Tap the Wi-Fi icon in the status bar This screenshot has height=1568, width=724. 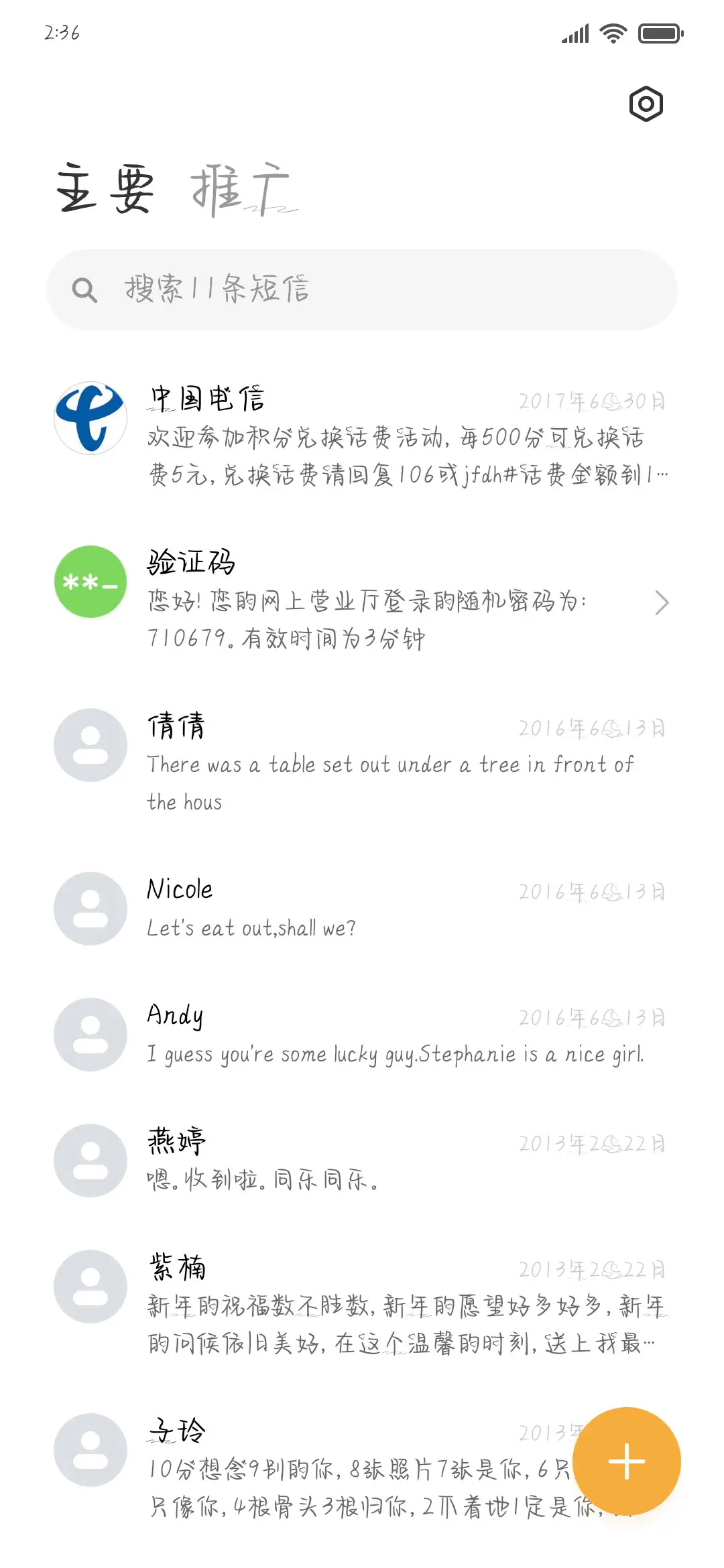[613, 32]
